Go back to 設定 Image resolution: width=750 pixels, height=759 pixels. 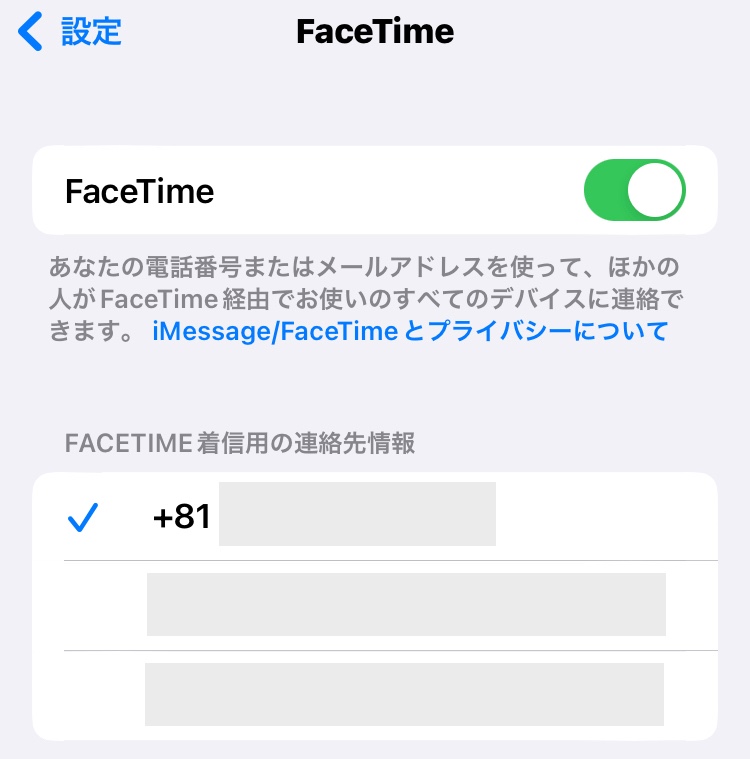point(70,32)
